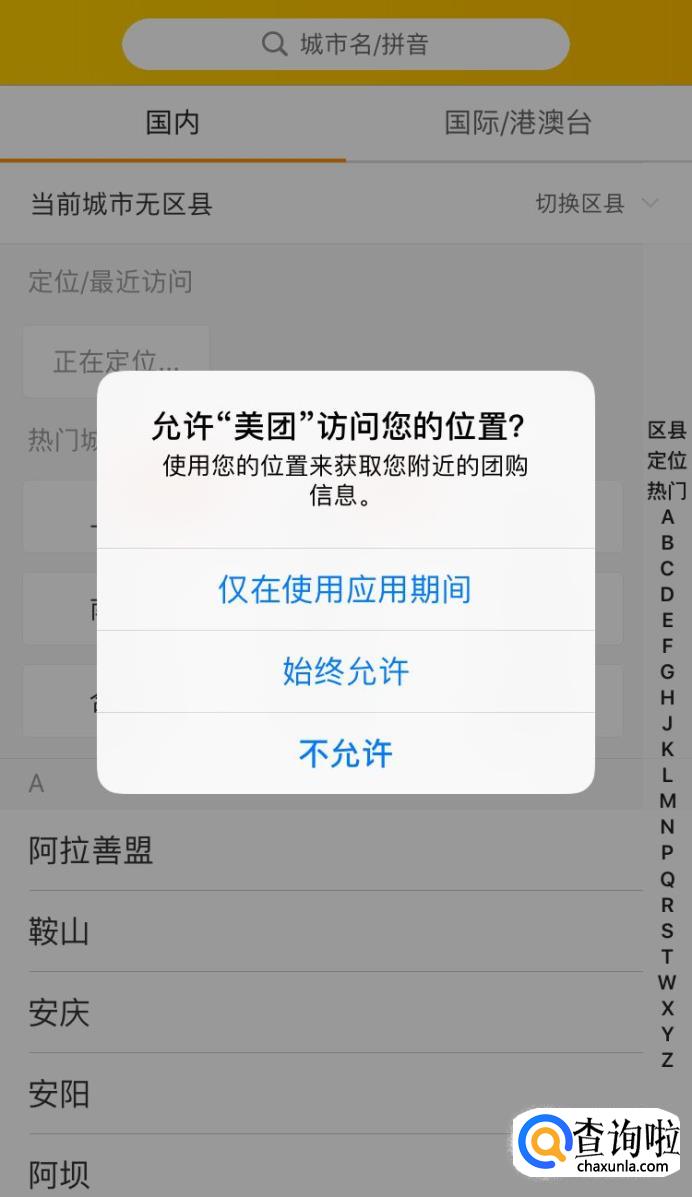The width and height of the screenshot is (692, 1197).
Task: Open city 阿拉善盟
Action: [x=91, y=851]
